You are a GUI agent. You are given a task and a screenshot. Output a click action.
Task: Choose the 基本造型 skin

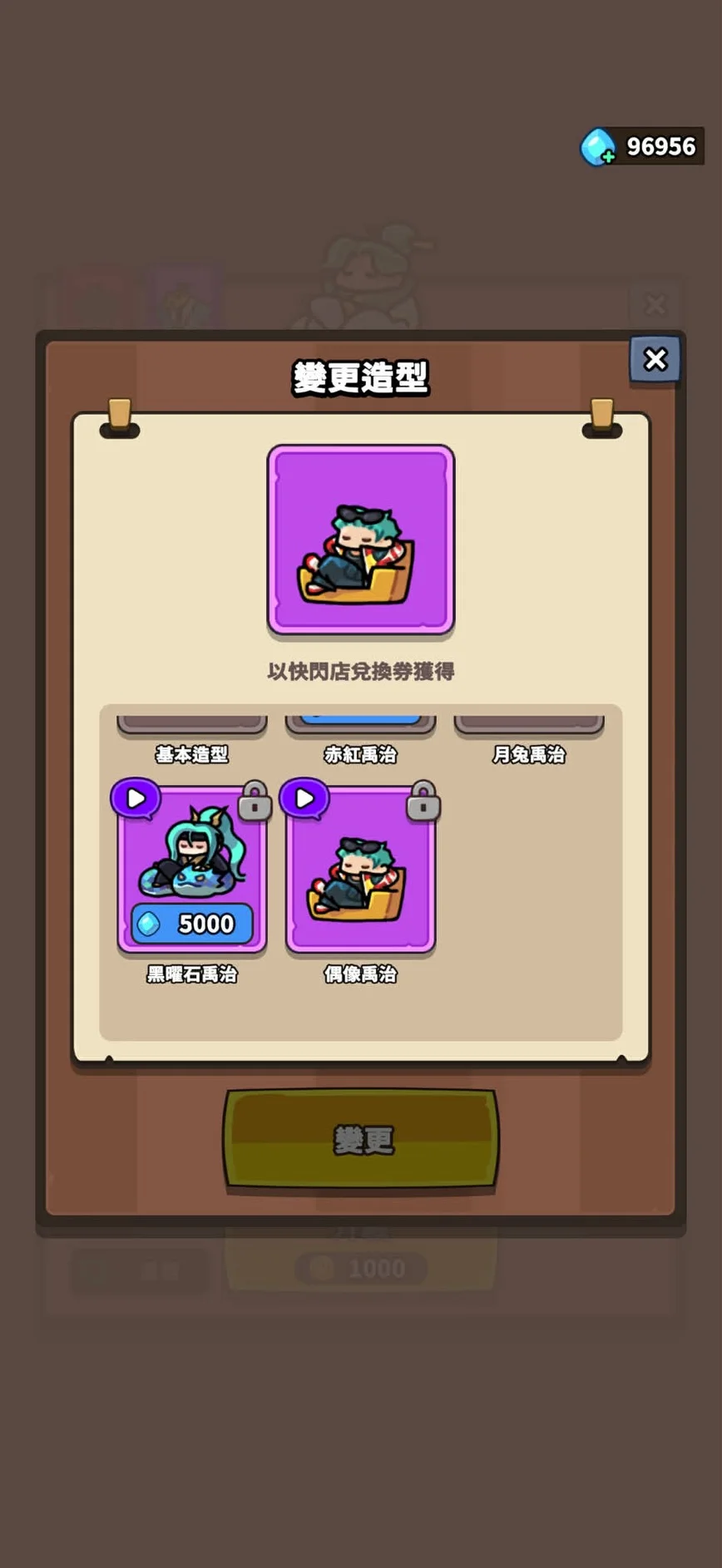[x=192, y=726]
